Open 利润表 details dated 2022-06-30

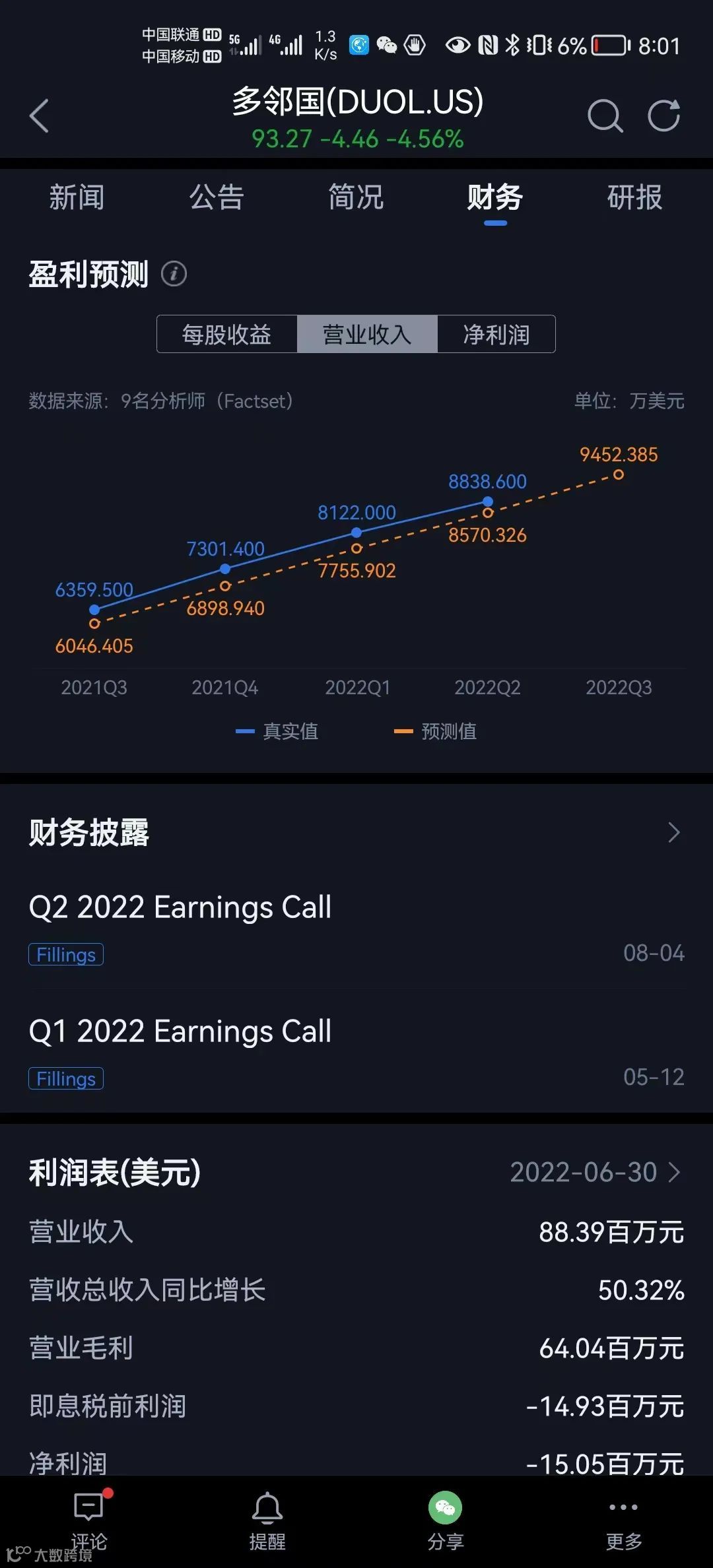click(594, 1173)
